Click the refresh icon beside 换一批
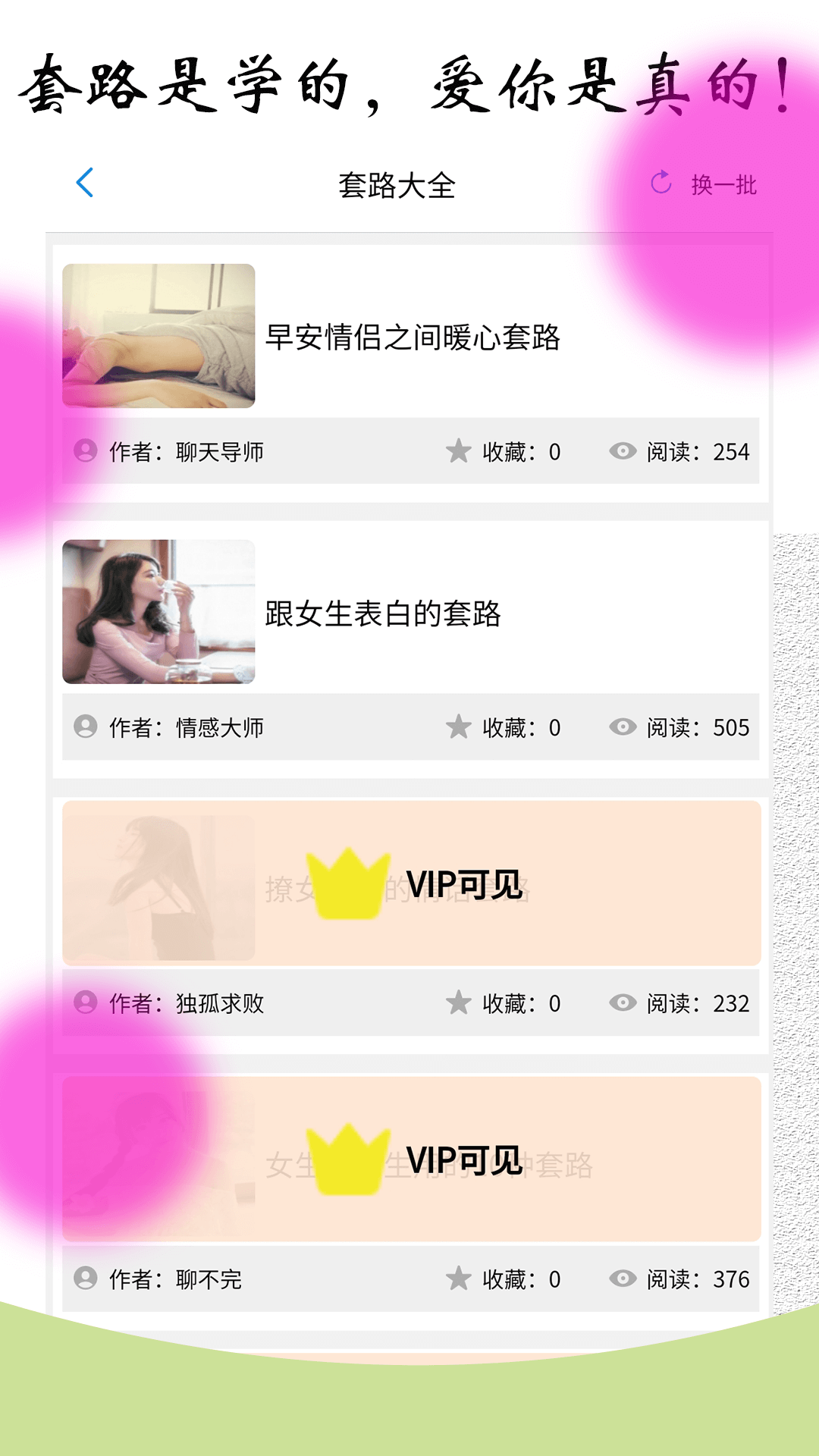Viewport: 819px width, 1456px height. [x=661, y=182]
